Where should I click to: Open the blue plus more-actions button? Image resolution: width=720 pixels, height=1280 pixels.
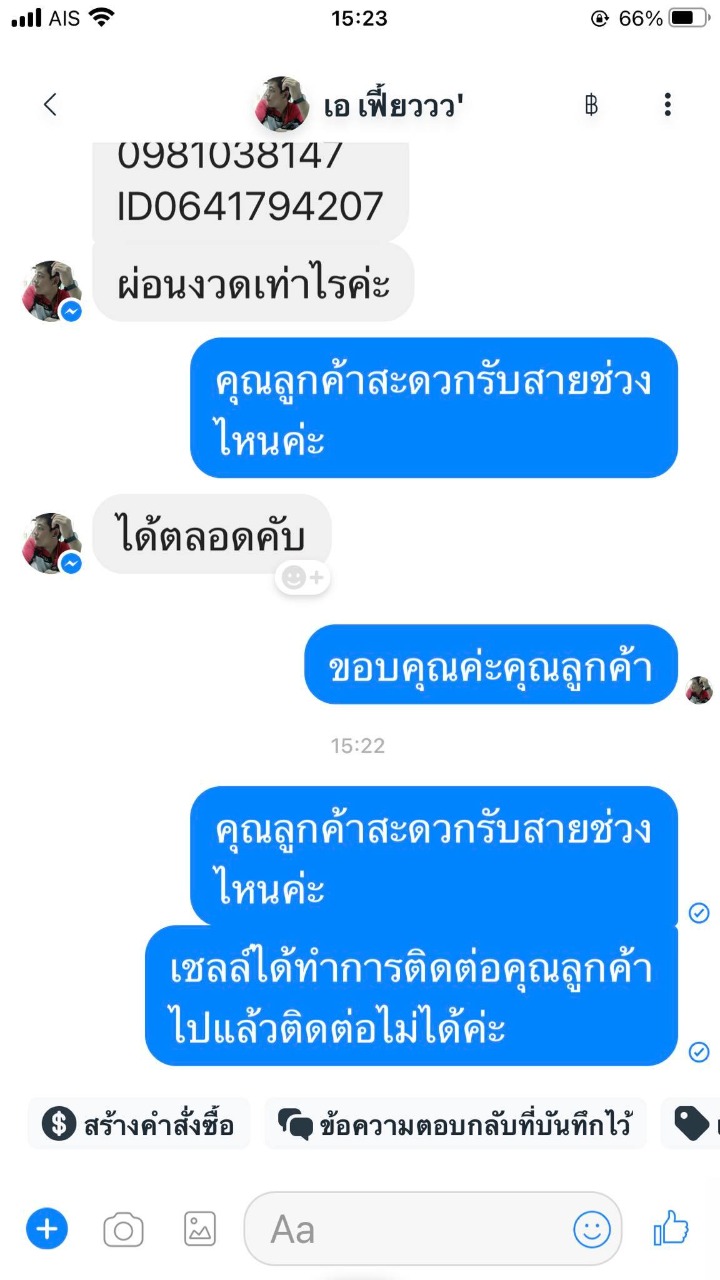pos(47,1228)
